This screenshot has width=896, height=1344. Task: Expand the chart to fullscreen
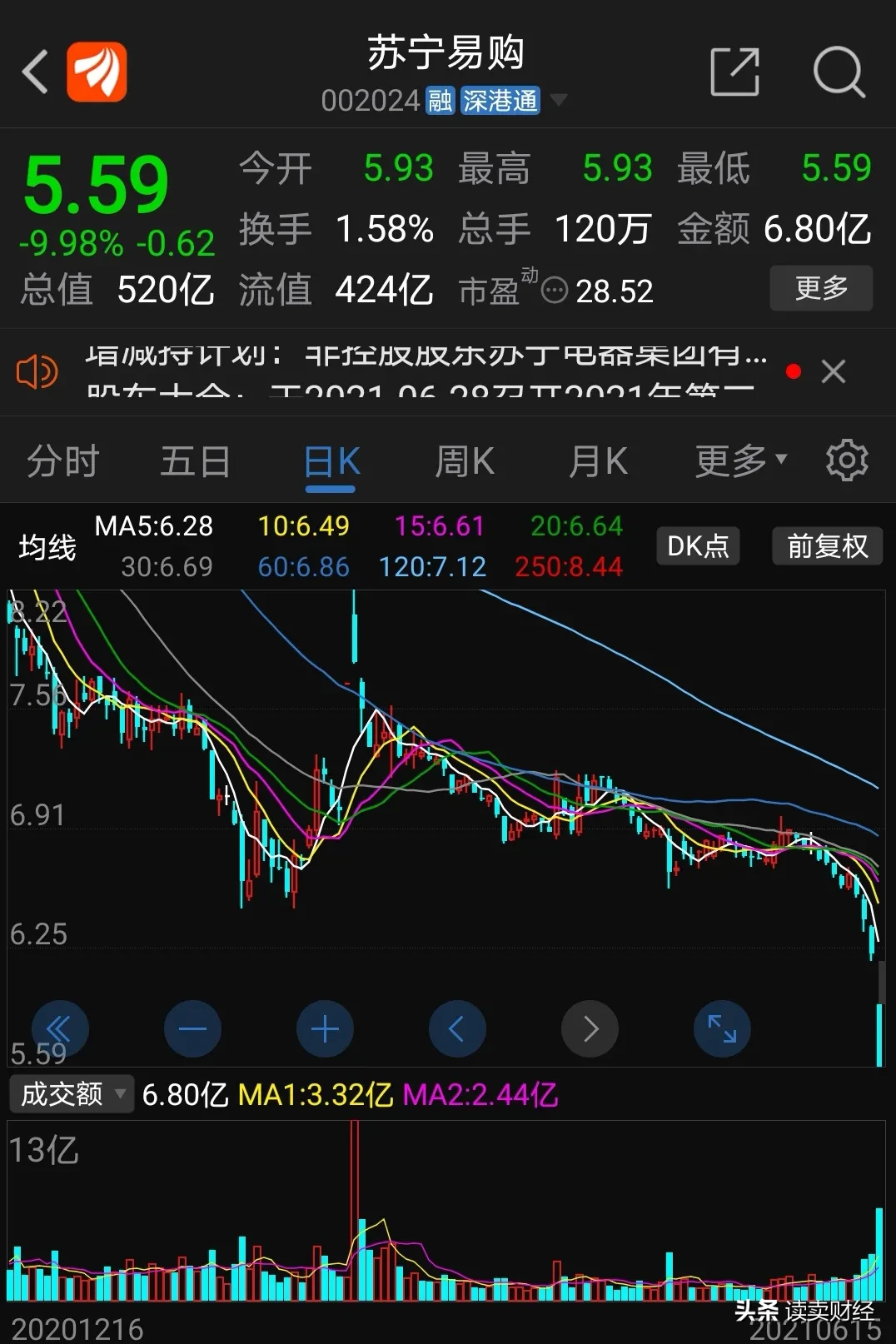tap(722, 1029)
